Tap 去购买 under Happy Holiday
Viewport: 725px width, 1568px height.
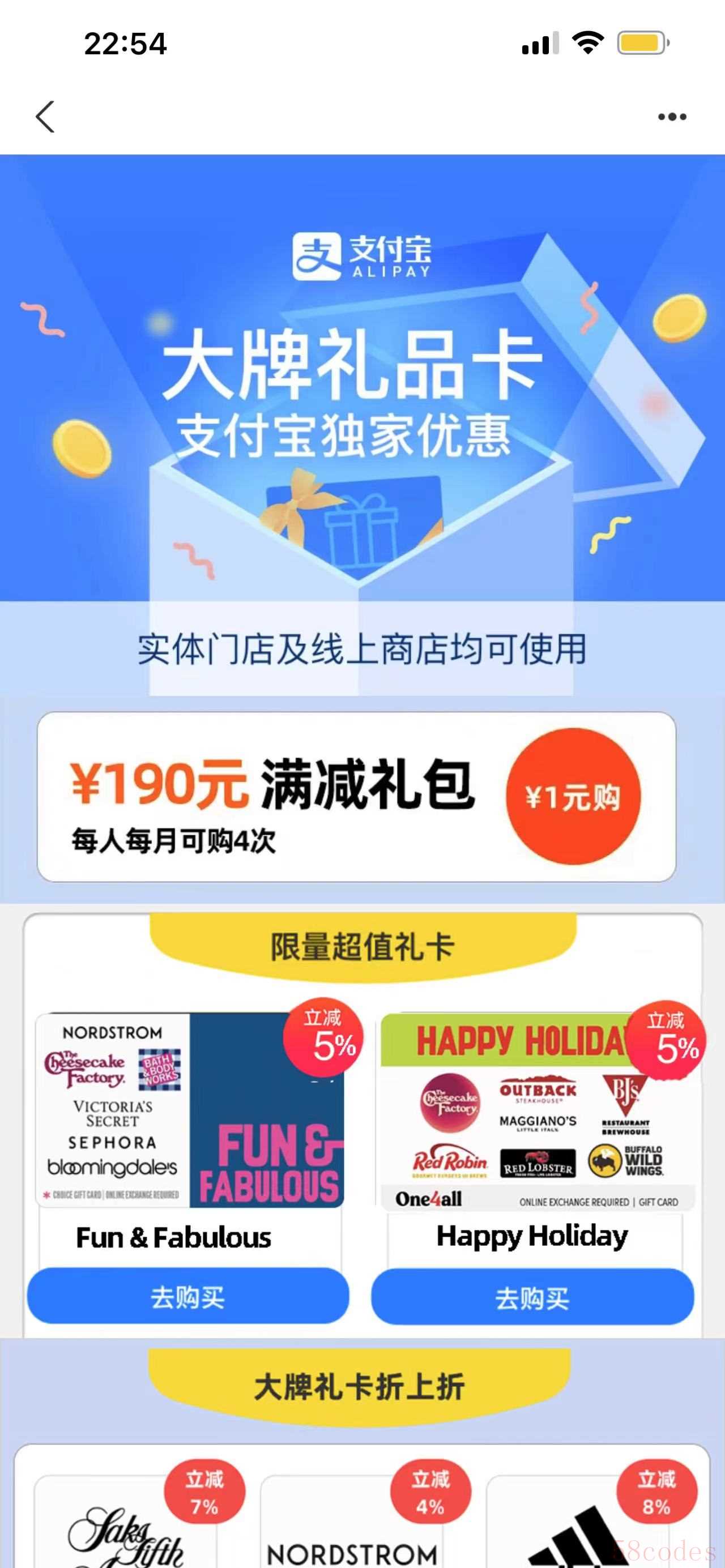pyautogui.click(x=532, y=1298)
